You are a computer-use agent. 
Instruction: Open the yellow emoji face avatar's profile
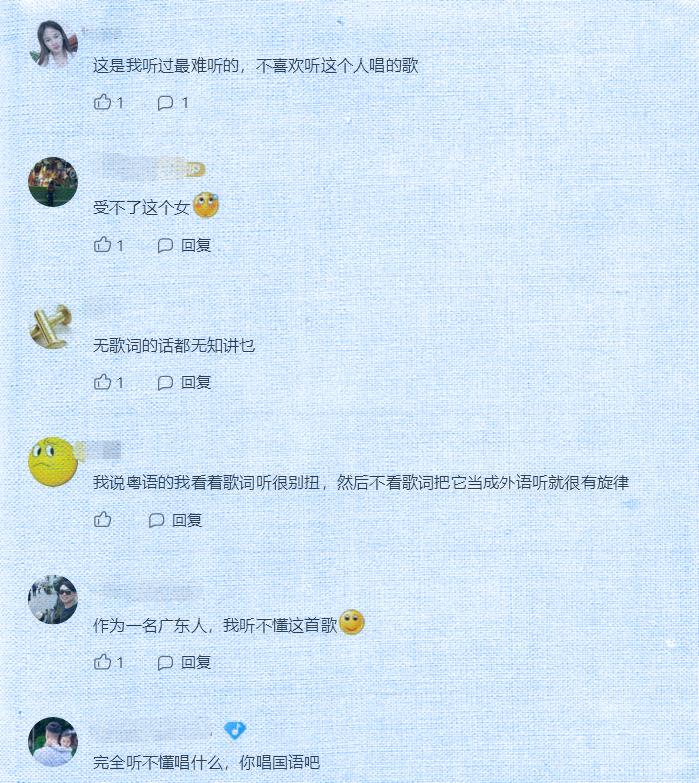[x=53, y=461]
